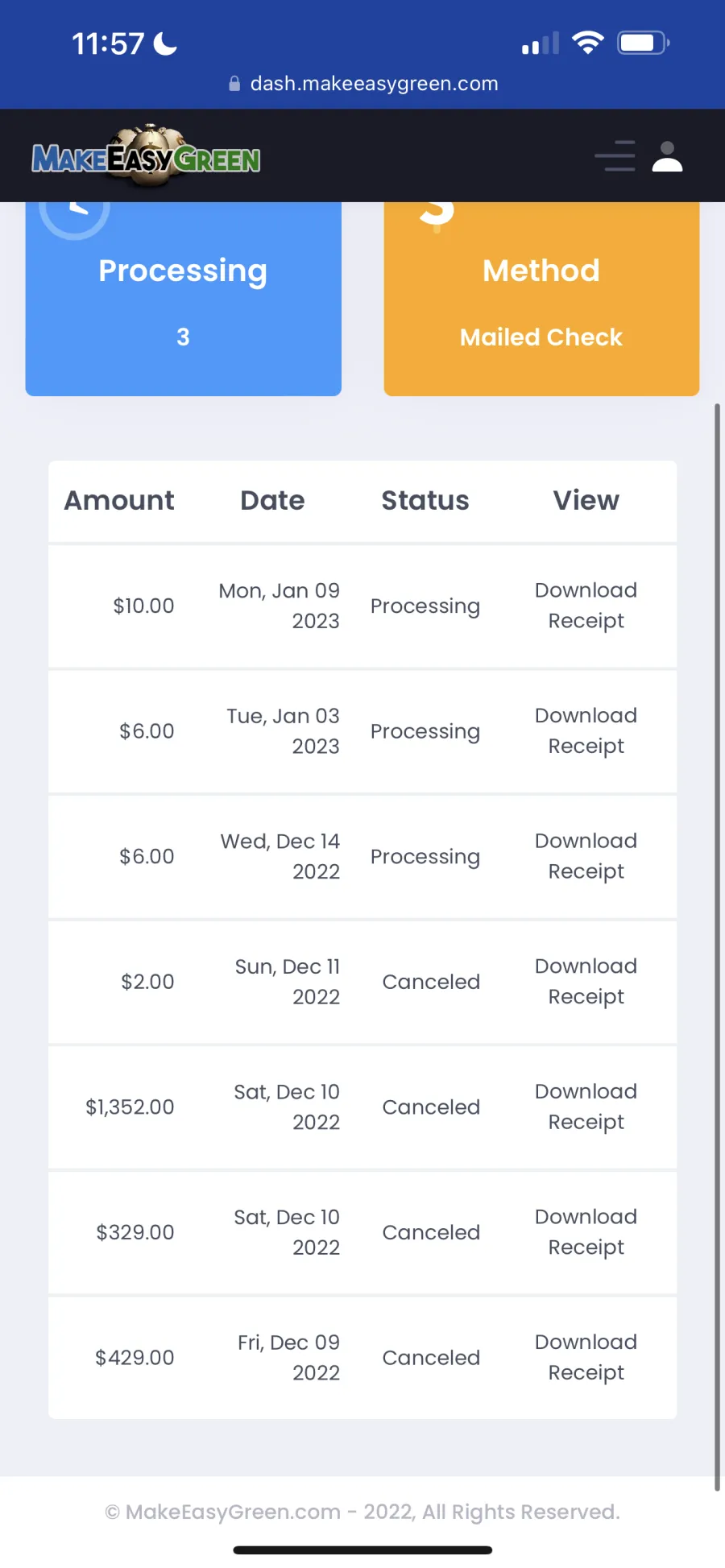725x1568 pixels.
Task: Tap the browser address bar
Action: click(x=363, y=84)
